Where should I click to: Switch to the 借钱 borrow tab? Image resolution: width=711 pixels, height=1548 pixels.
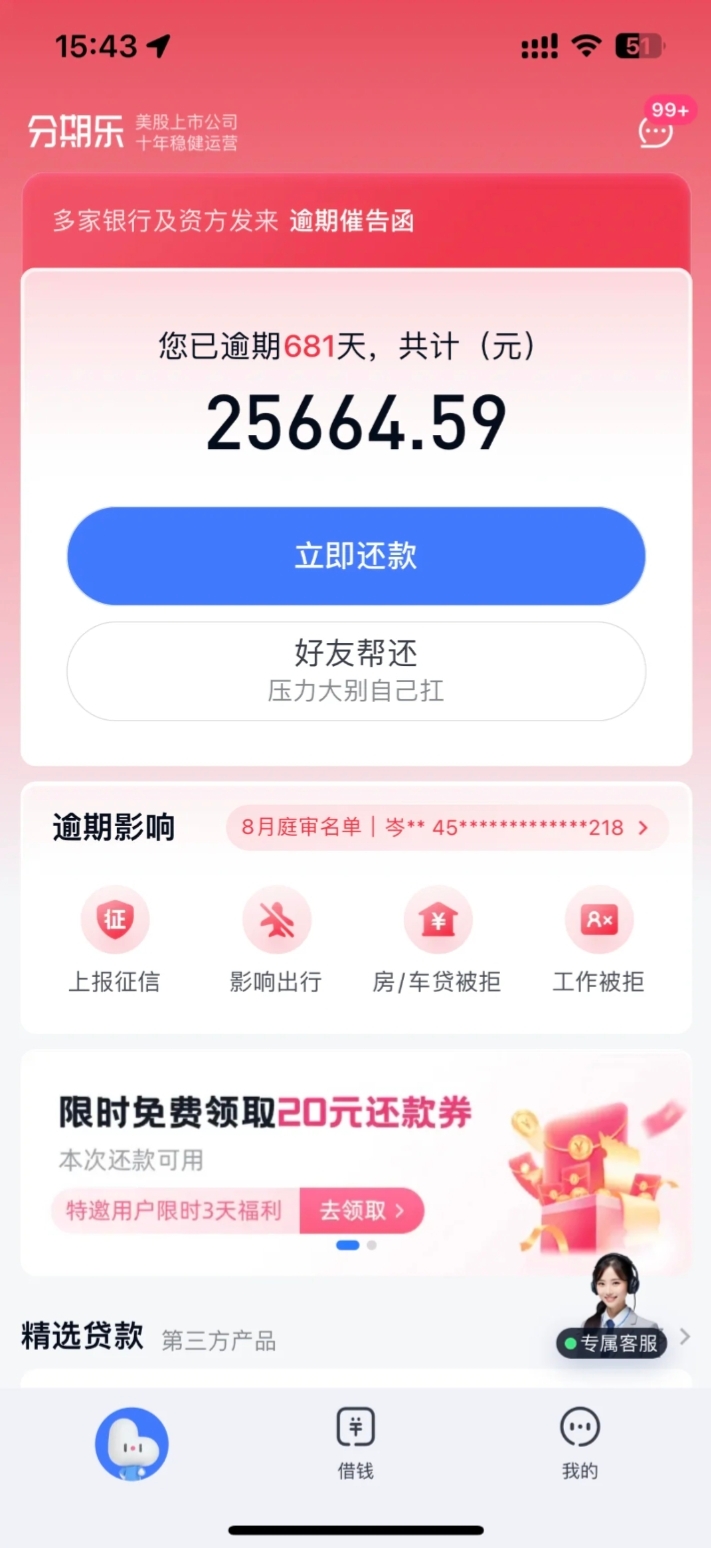(355, 1444)
